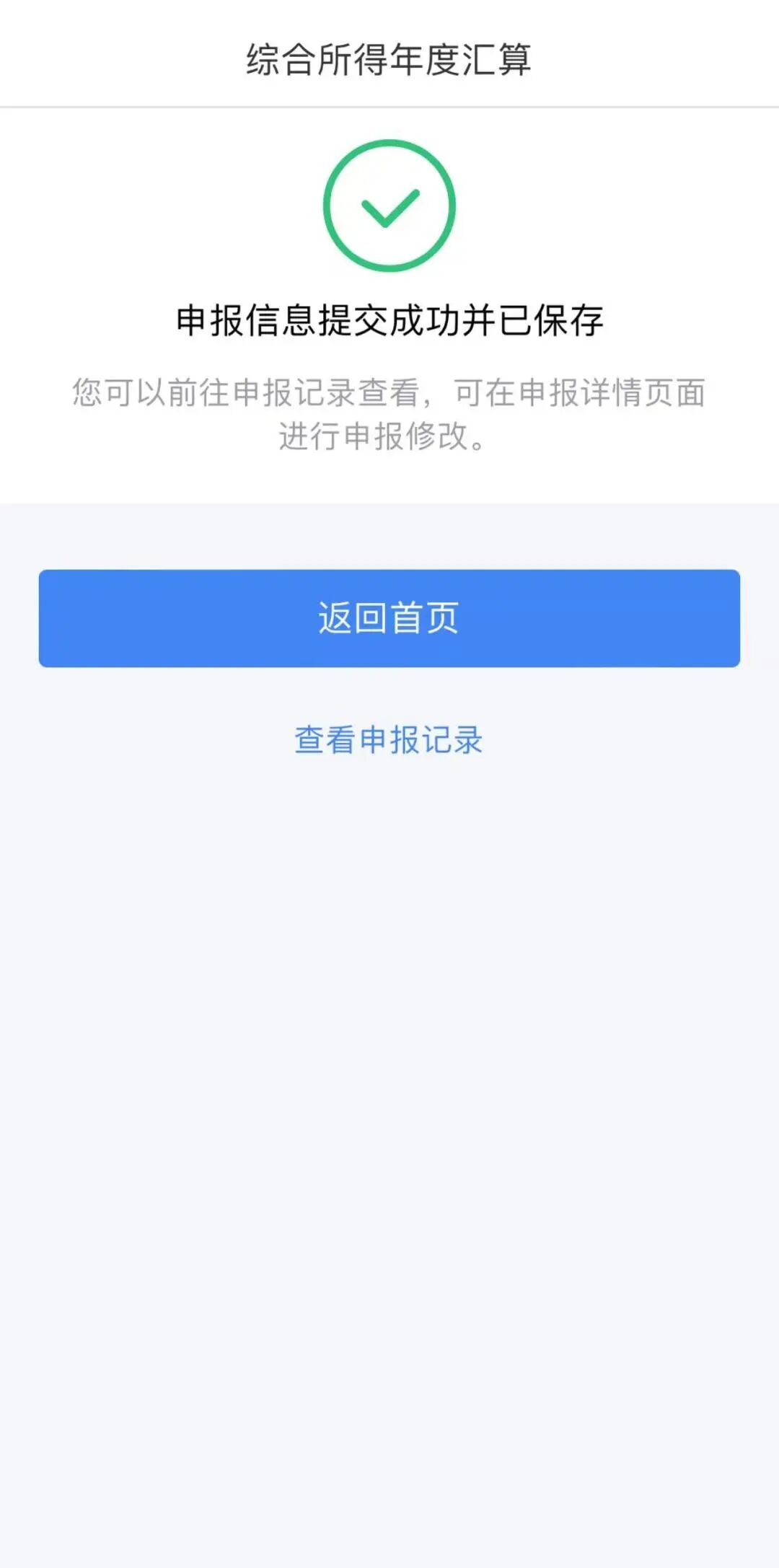Tap the circular check icon above the message
The image size is (779, 1568).
point(389,204)
